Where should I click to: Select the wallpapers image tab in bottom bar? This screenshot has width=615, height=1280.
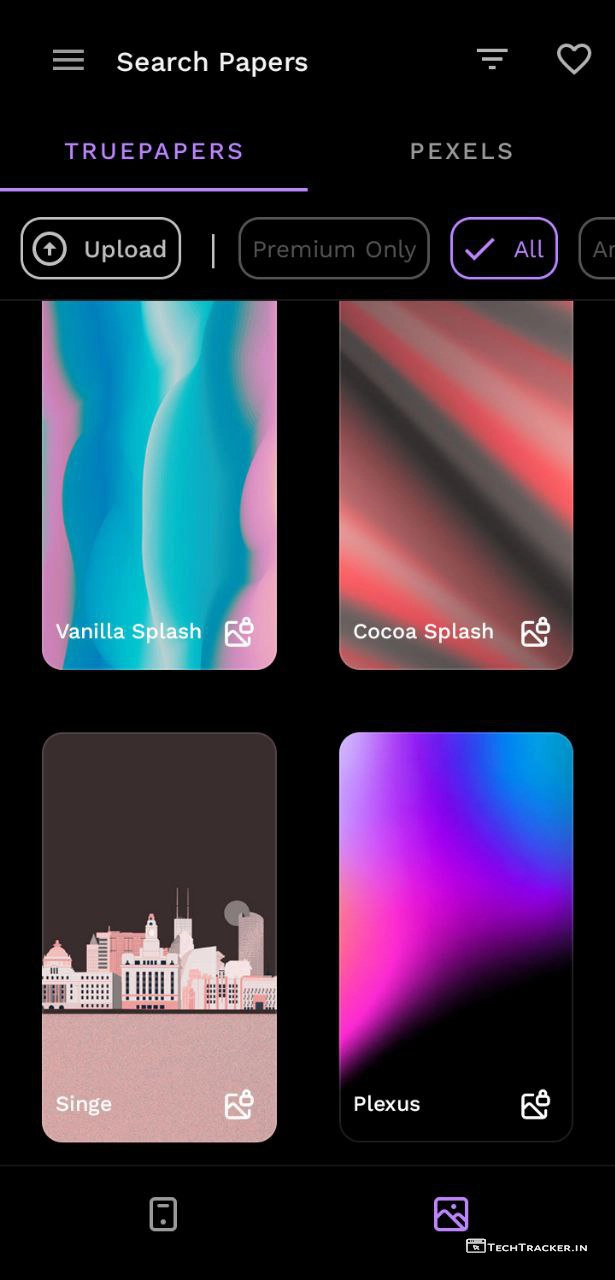[451, 1214]
